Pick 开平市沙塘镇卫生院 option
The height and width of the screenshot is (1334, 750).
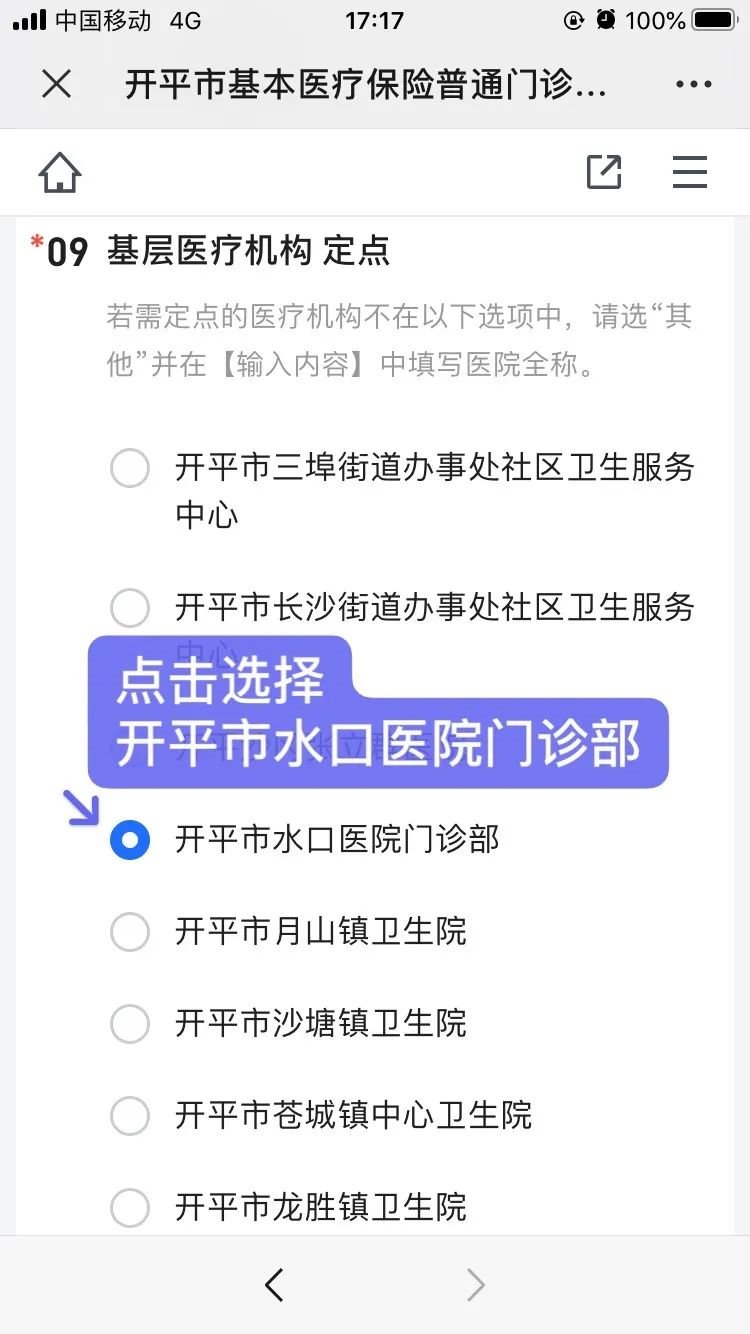(130, 1024)
